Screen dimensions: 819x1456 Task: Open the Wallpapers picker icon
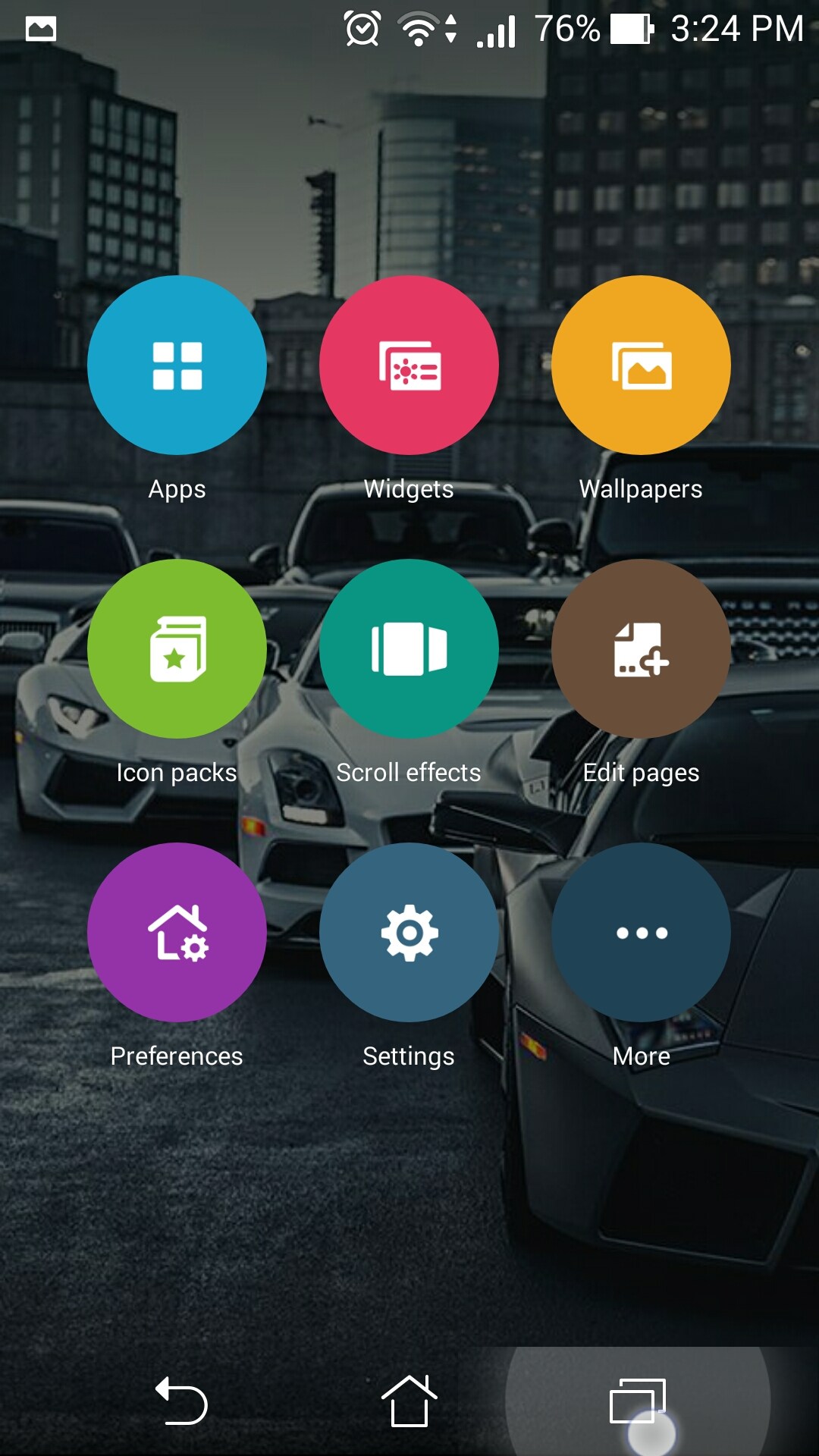coord(641,366)
